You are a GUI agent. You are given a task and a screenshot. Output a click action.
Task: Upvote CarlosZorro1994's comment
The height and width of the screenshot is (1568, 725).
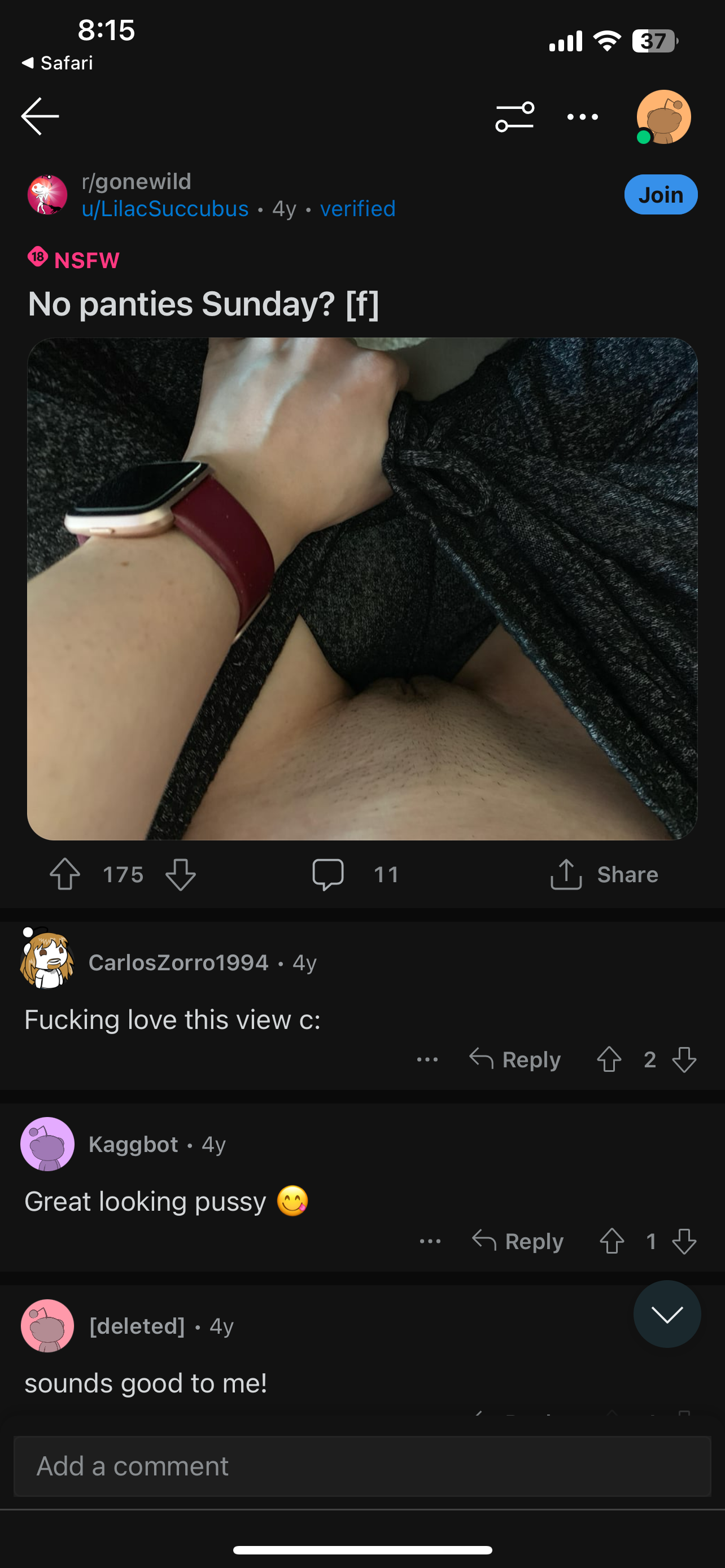[x=609, y=1059]
